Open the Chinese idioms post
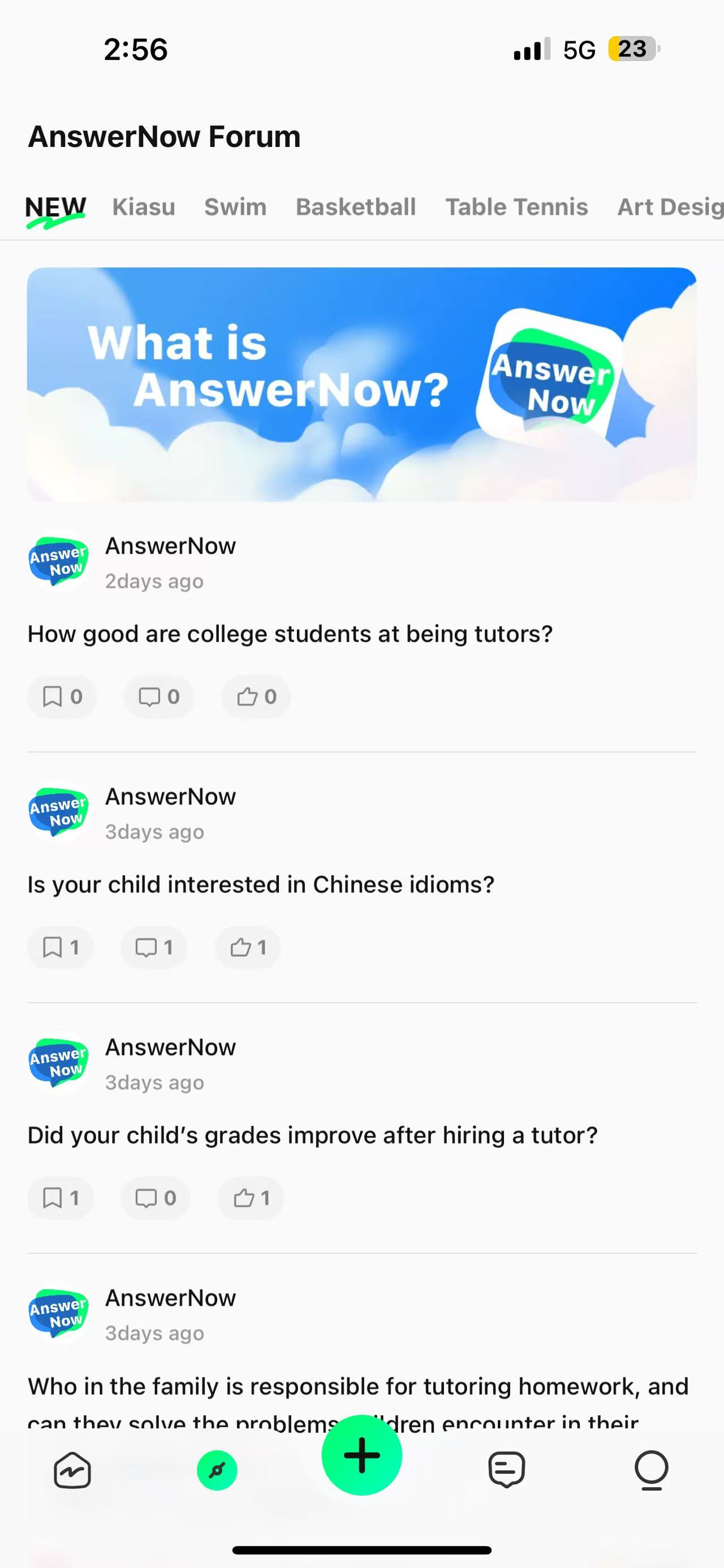 click(x=261, y=885)
